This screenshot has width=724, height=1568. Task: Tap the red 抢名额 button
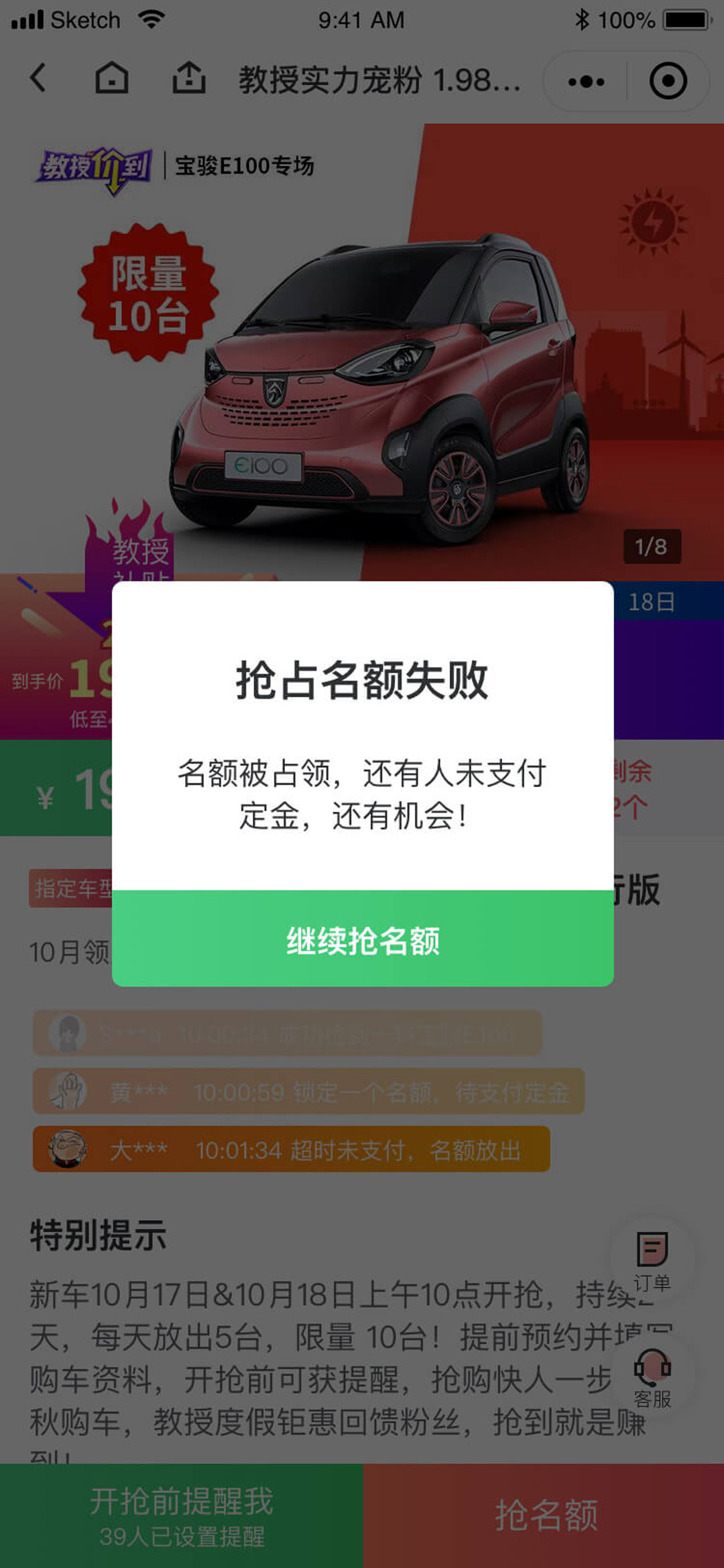(x=544, y=1515)
